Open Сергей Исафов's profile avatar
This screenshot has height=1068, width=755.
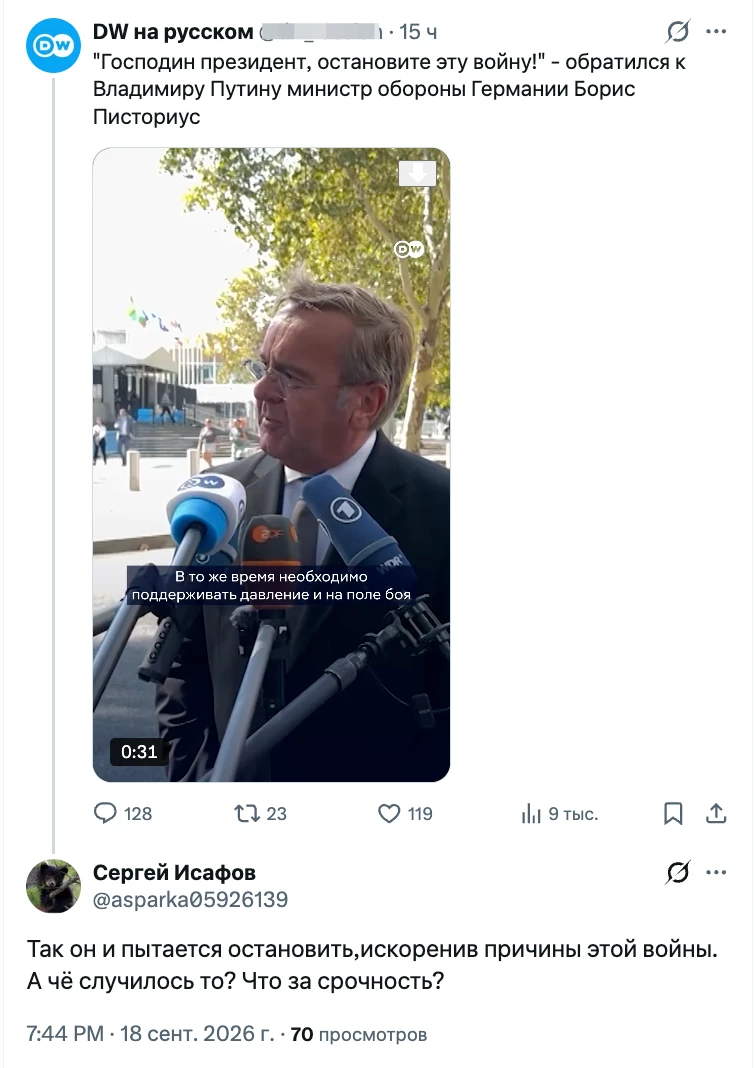pos(53,886)
